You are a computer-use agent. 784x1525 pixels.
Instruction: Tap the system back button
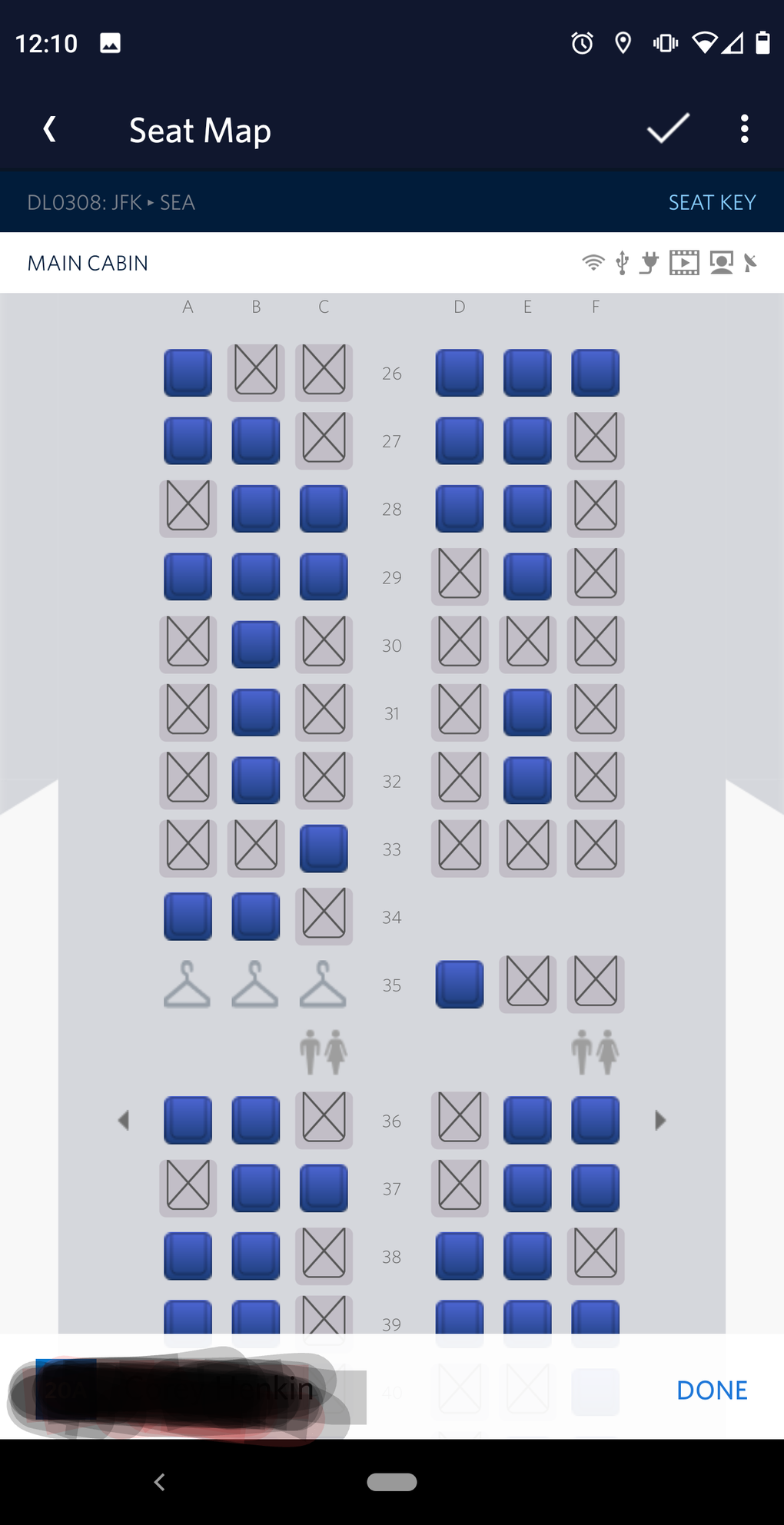[160, 1482]
